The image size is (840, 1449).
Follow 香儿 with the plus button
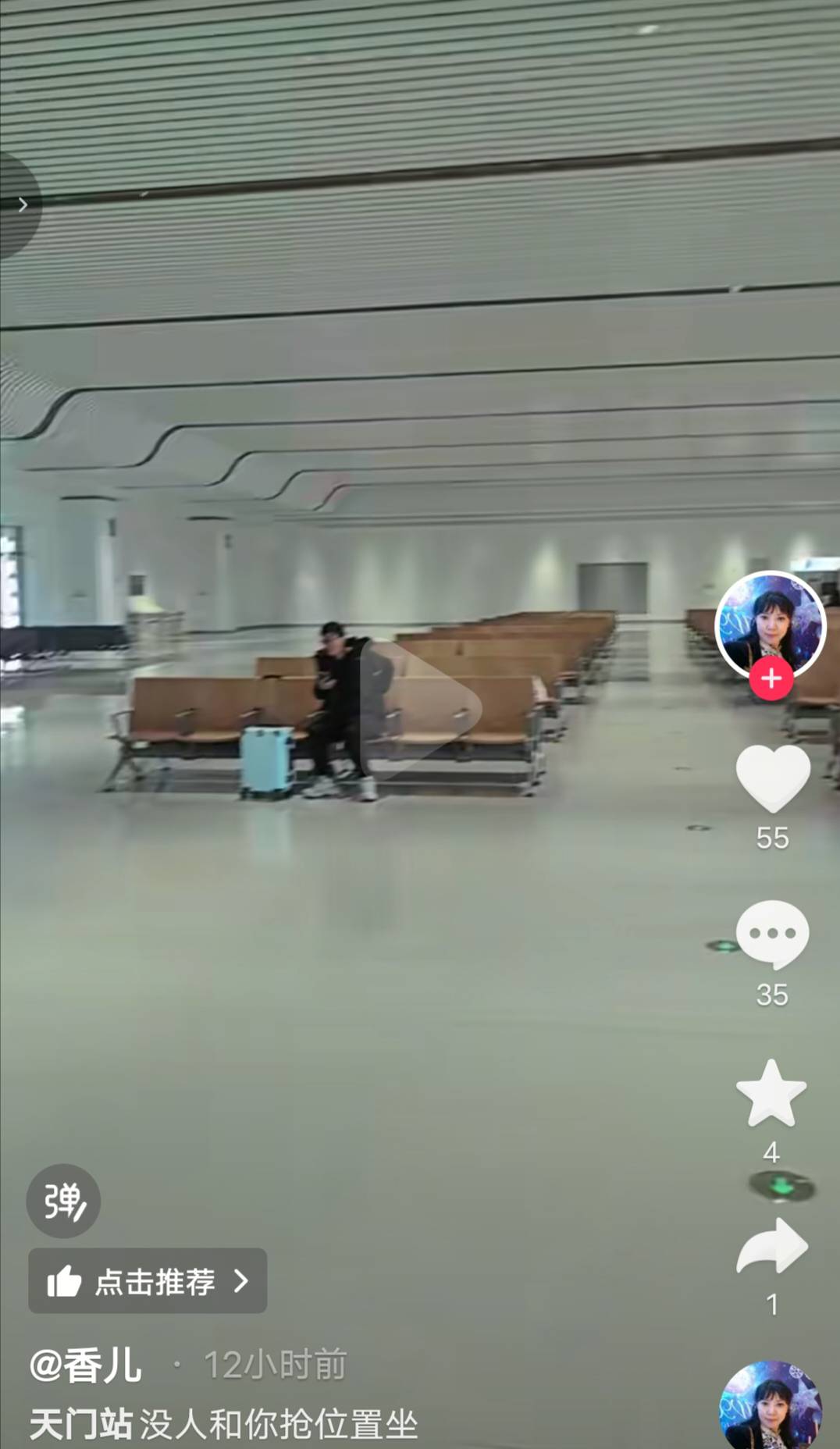771,678
